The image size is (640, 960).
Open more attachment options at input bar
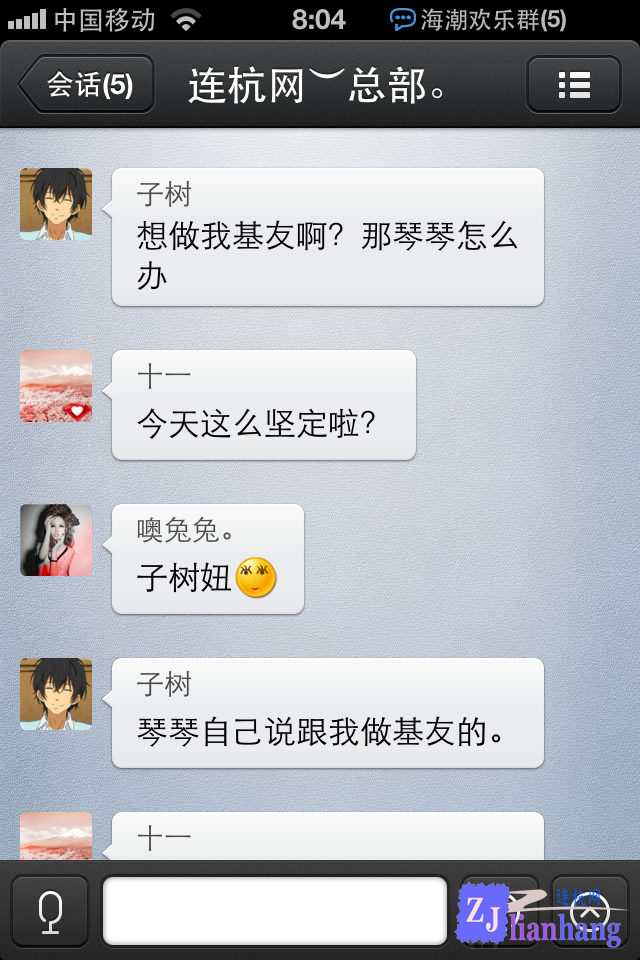[x=590, y=911]
